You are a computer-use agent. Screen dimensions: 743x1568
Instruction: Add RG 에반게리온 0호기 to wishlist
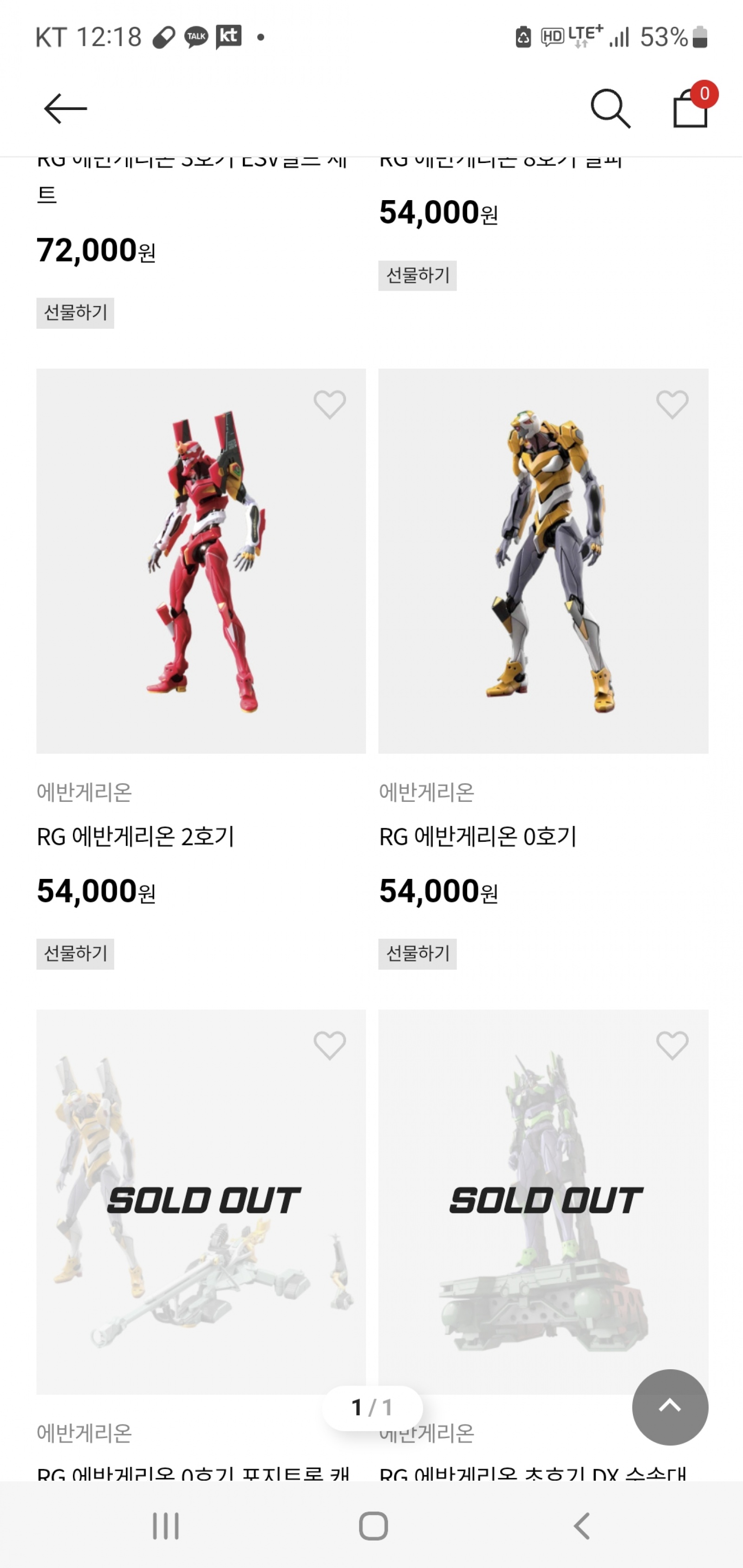pyautogui.click(x=672, y=404)
